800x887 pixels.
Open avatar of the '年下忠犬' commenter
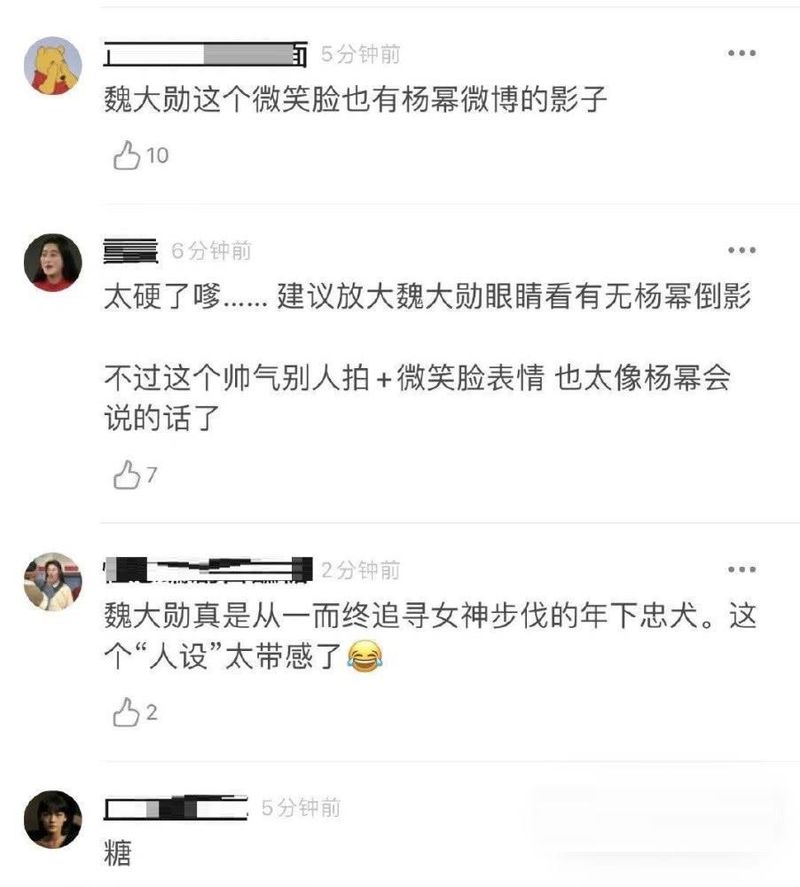[53, 581]
